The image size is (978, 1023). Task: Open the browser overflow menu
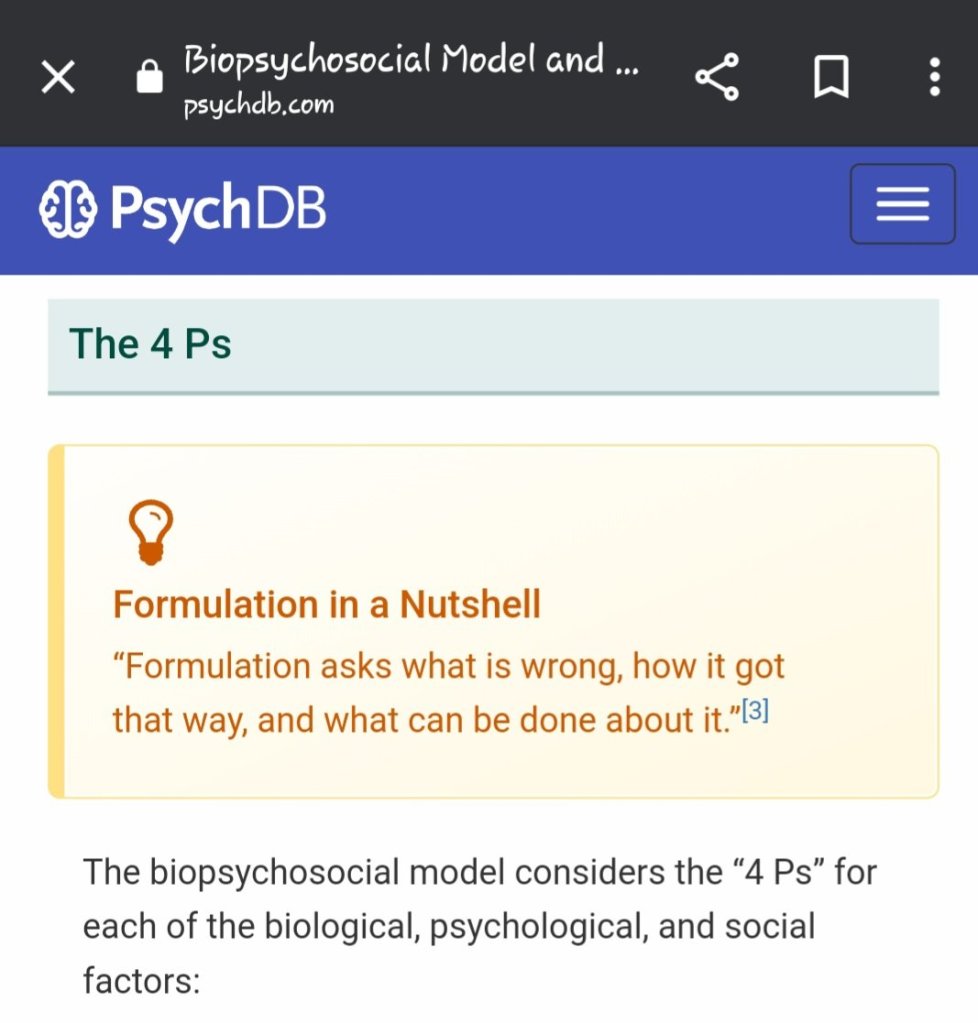(934, 77)
